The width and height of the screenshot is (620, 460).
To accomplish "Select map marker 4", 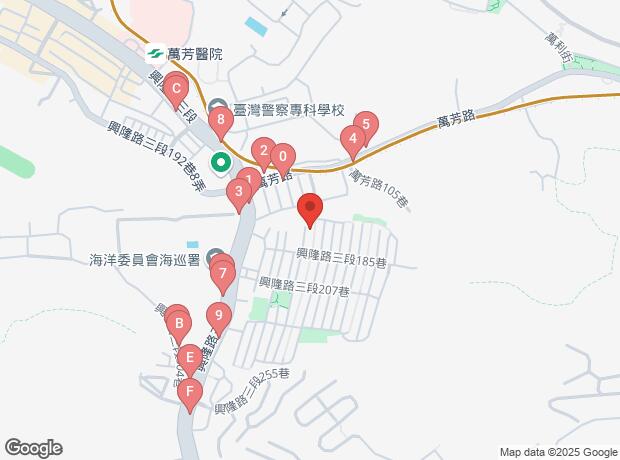I will tap(352, 140).
